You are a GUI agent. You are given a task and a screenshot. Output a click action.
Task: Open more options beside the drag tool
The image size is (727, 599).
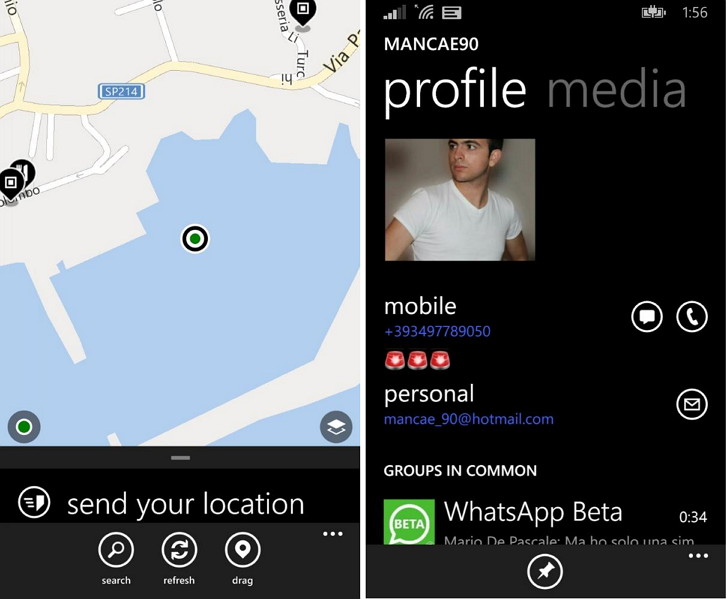point(333,535)
